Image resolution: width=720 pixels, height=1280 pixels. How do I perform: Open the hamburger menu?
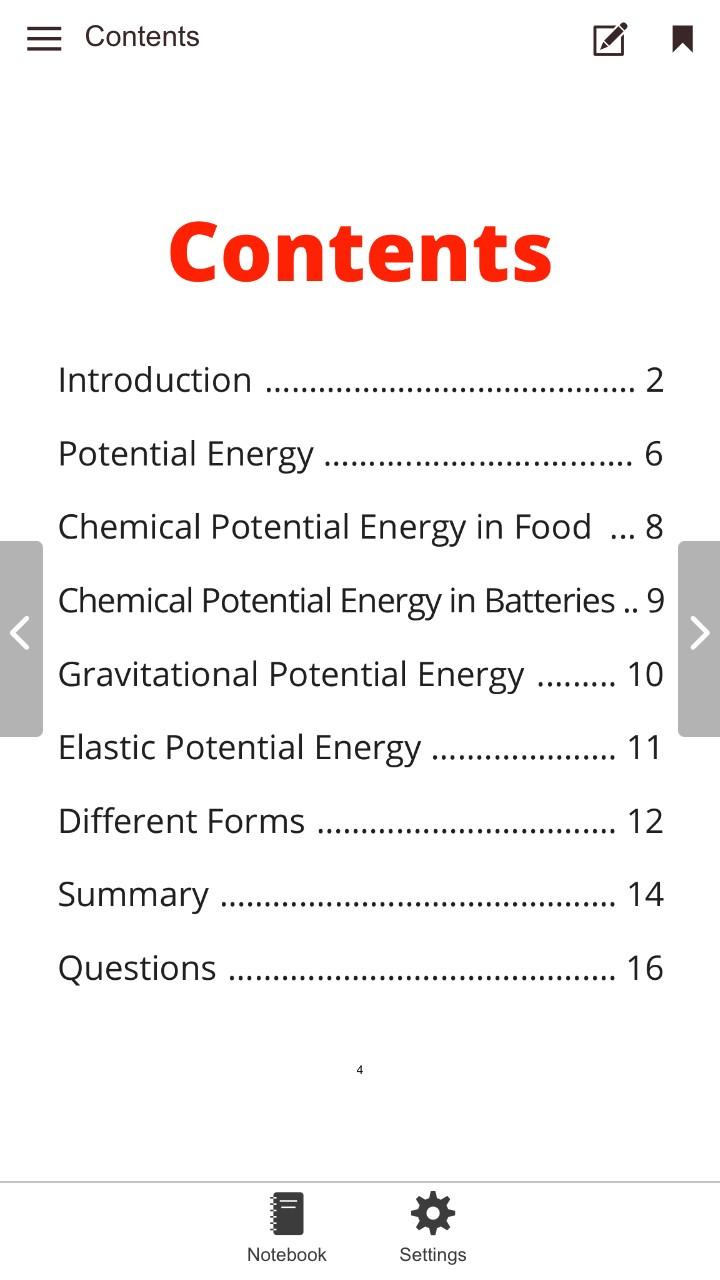[x=44, y=38]
